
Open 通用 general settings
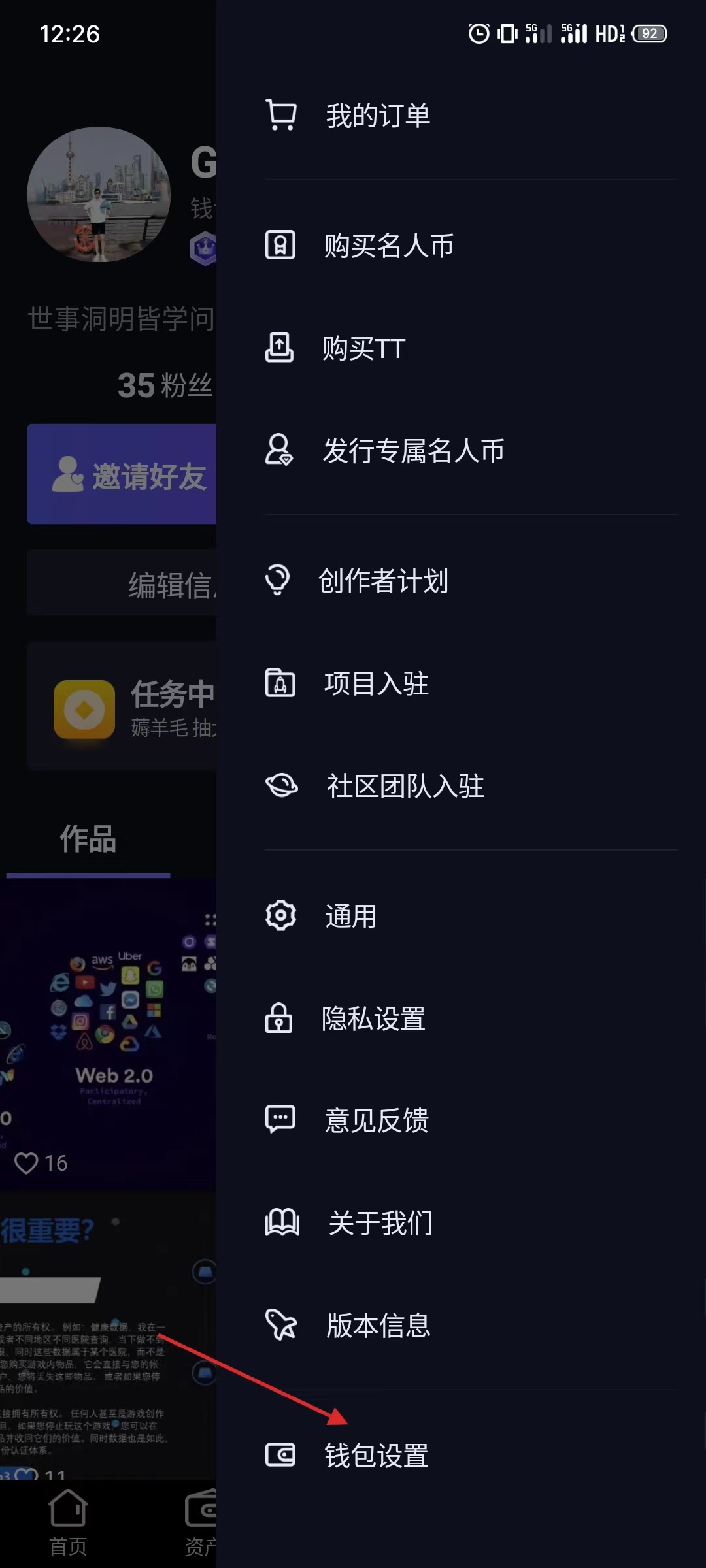pos(351,916)
